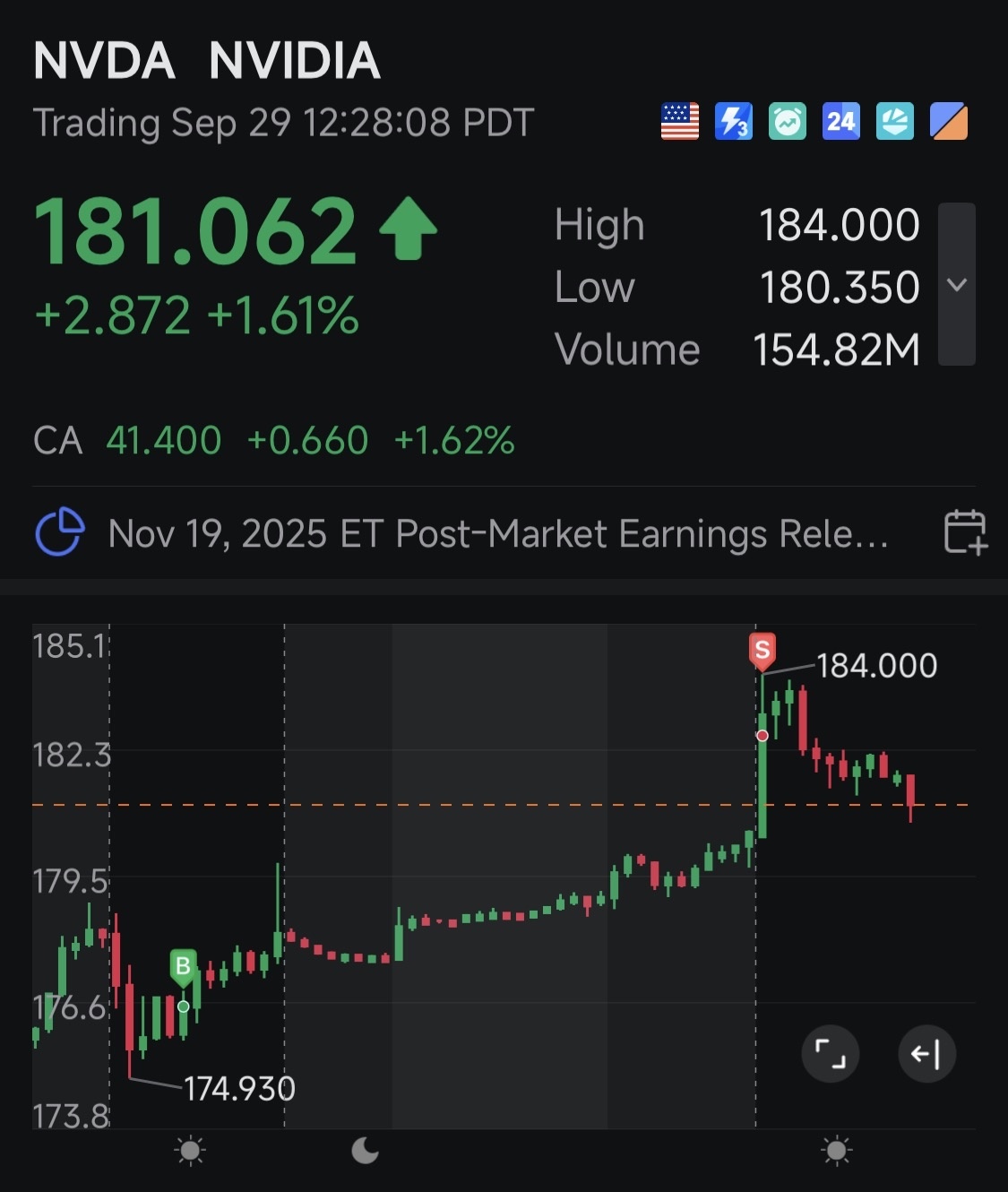Expand the chart to full screen

831,1054
